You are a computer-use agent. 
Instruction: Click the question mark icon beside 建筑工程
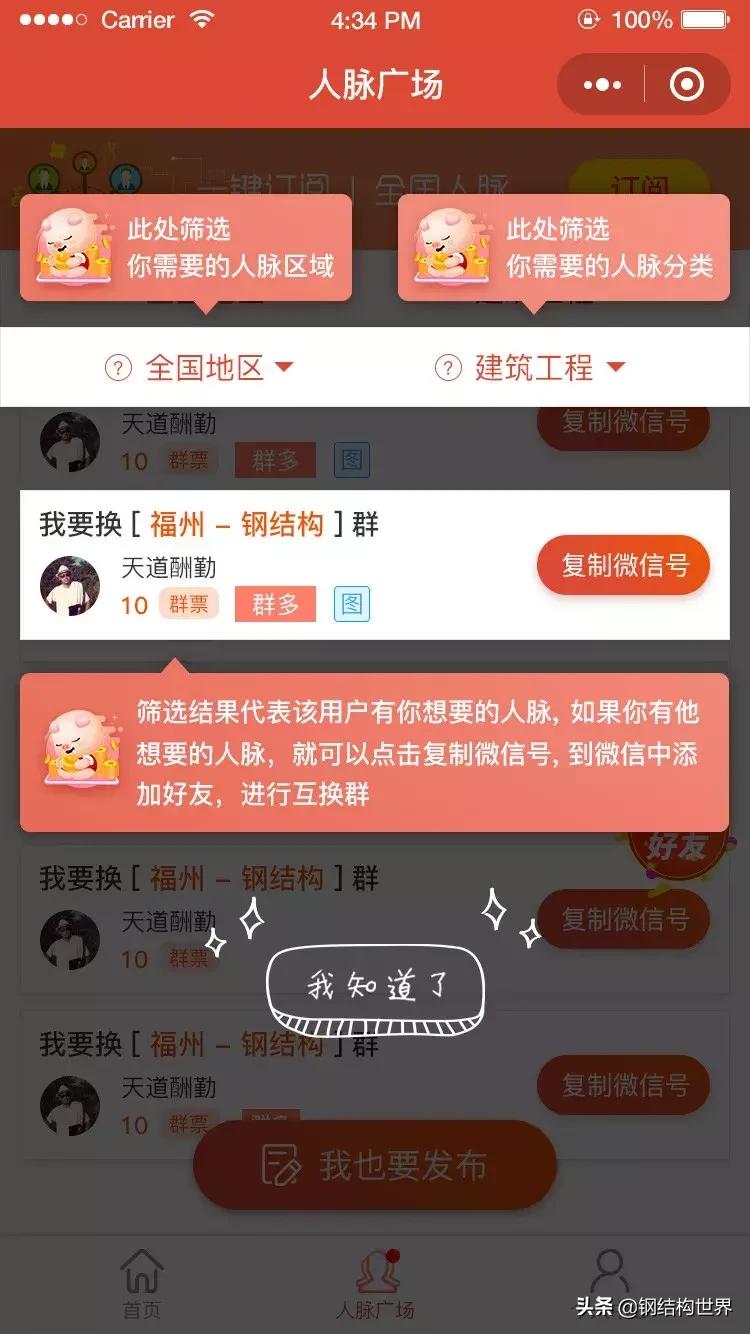(446, 366)
